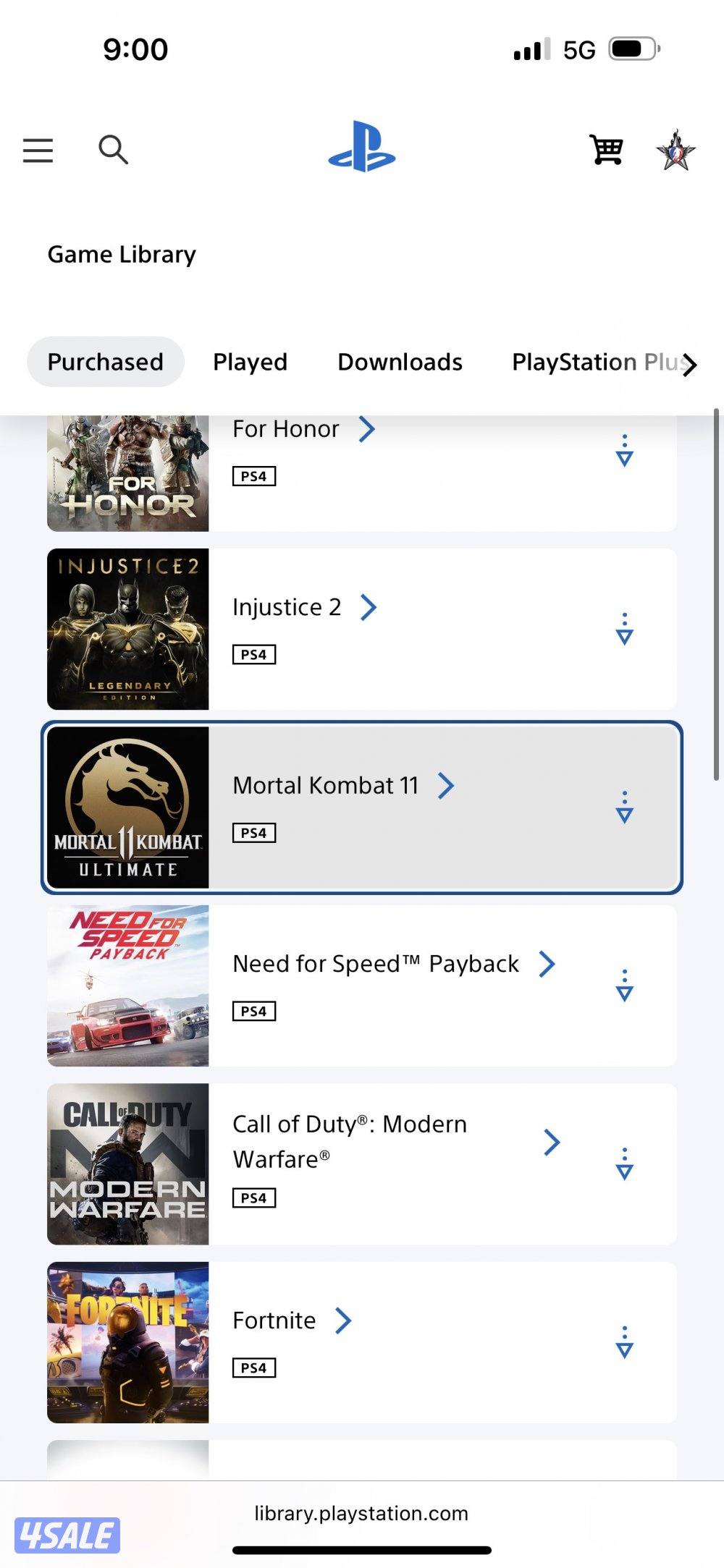Image resolution: width=724 pixels, height=1568 pixels.
Task: Go to PlayStation home logo
Action: click(362, 148)
